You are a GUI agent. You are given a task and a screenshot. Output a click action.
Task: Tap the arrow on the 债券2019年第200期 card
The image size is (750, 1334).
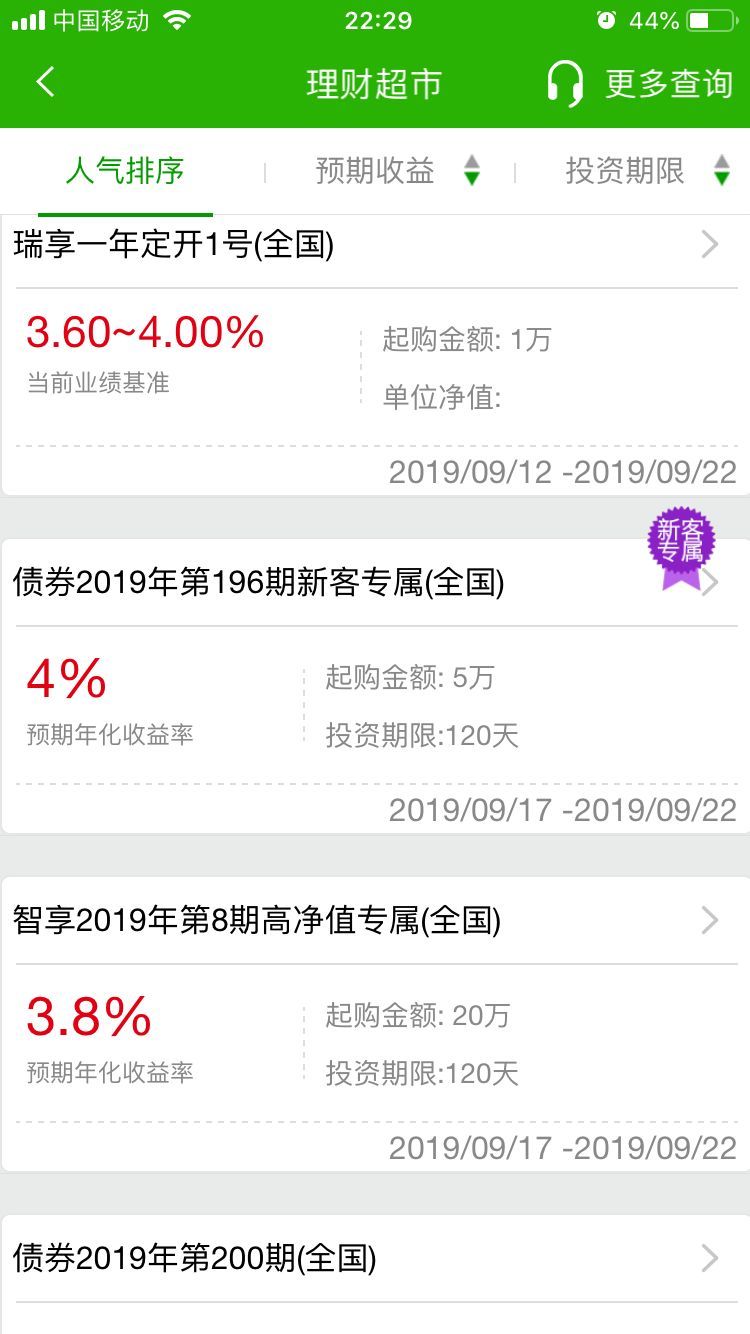[709, 1259]
